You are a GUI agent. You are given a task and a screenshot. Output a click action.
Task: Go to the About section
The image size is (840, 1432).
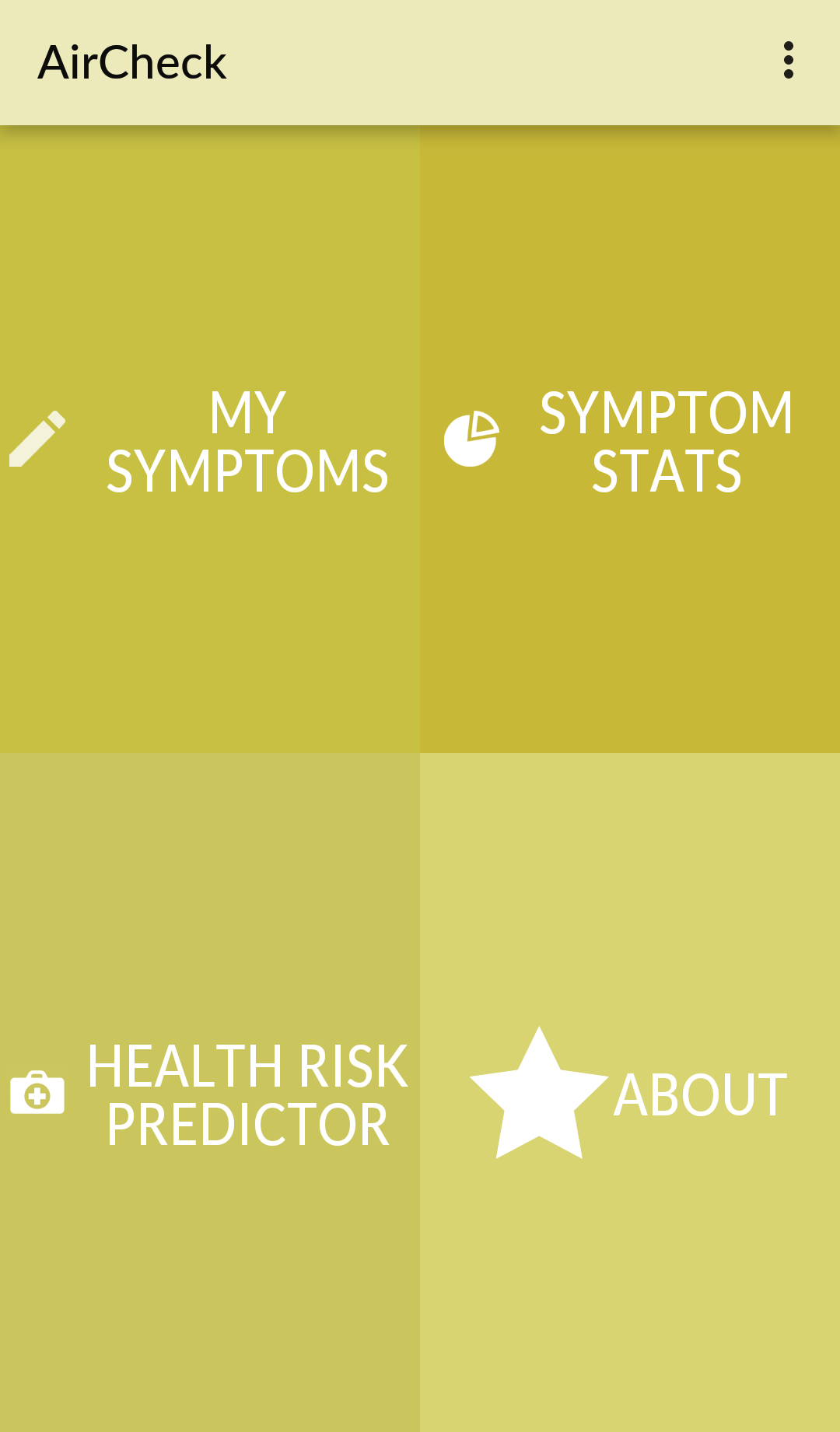pos(630,1094)
